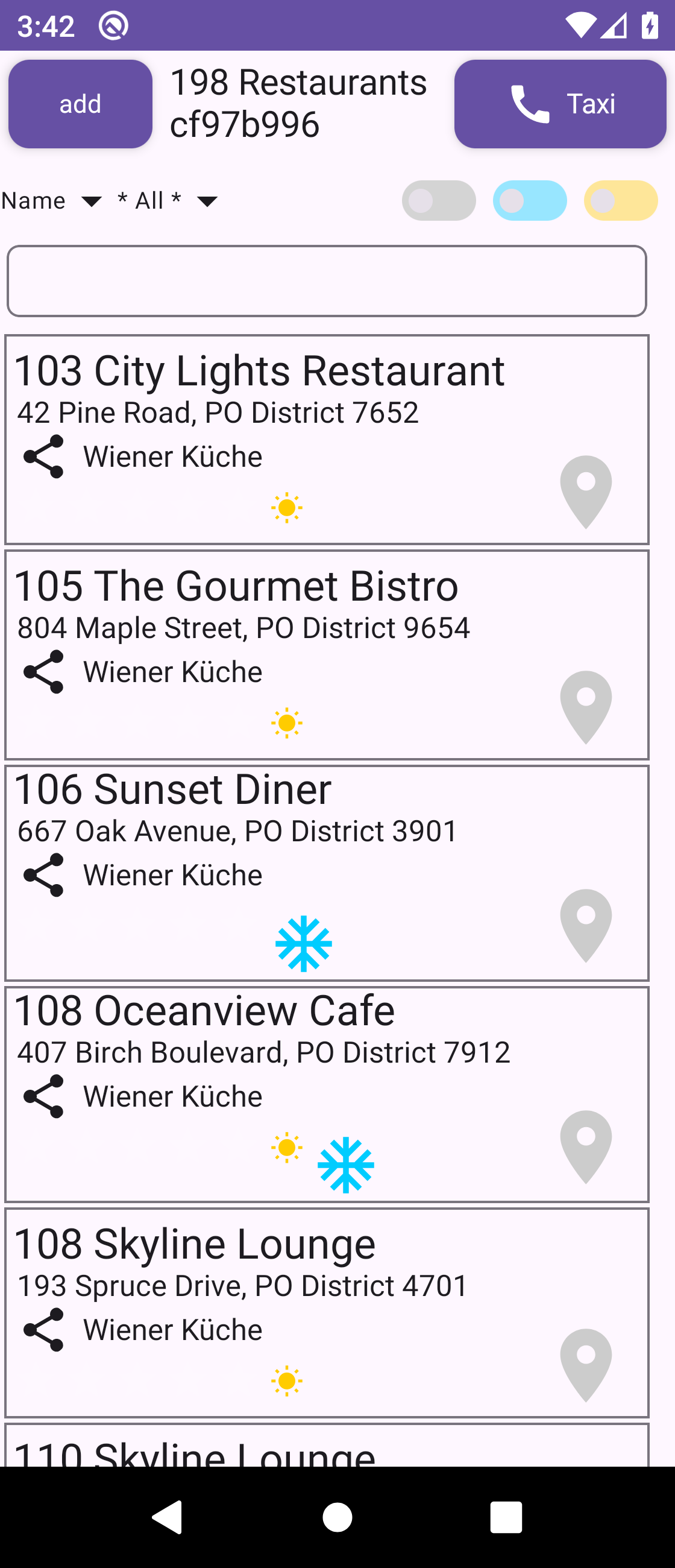This screenshot has width=675, height=1568.
Task: Turn on the yellow switch
Action: [620, 201]
